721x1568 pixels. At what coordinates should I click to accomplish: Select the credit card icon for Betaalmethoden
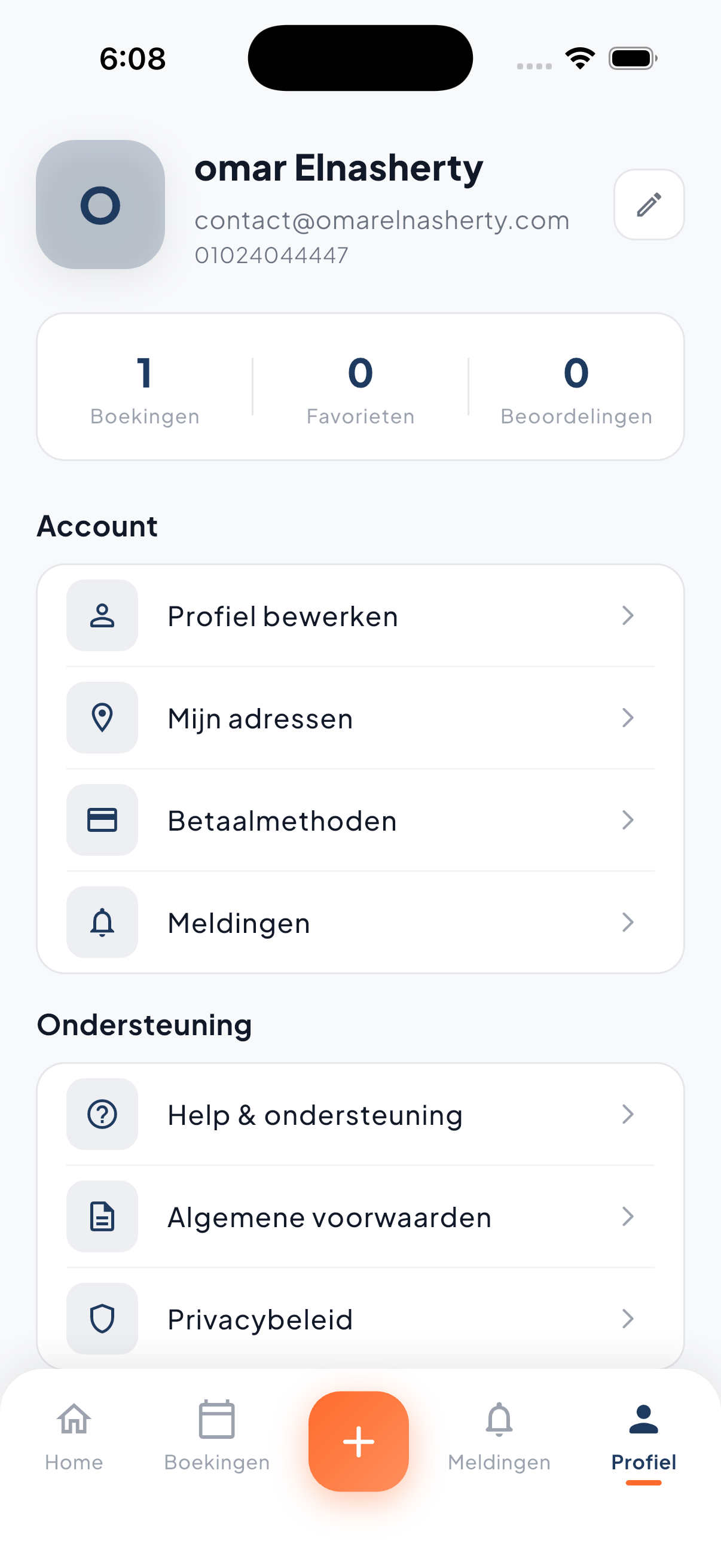point(102,820)
